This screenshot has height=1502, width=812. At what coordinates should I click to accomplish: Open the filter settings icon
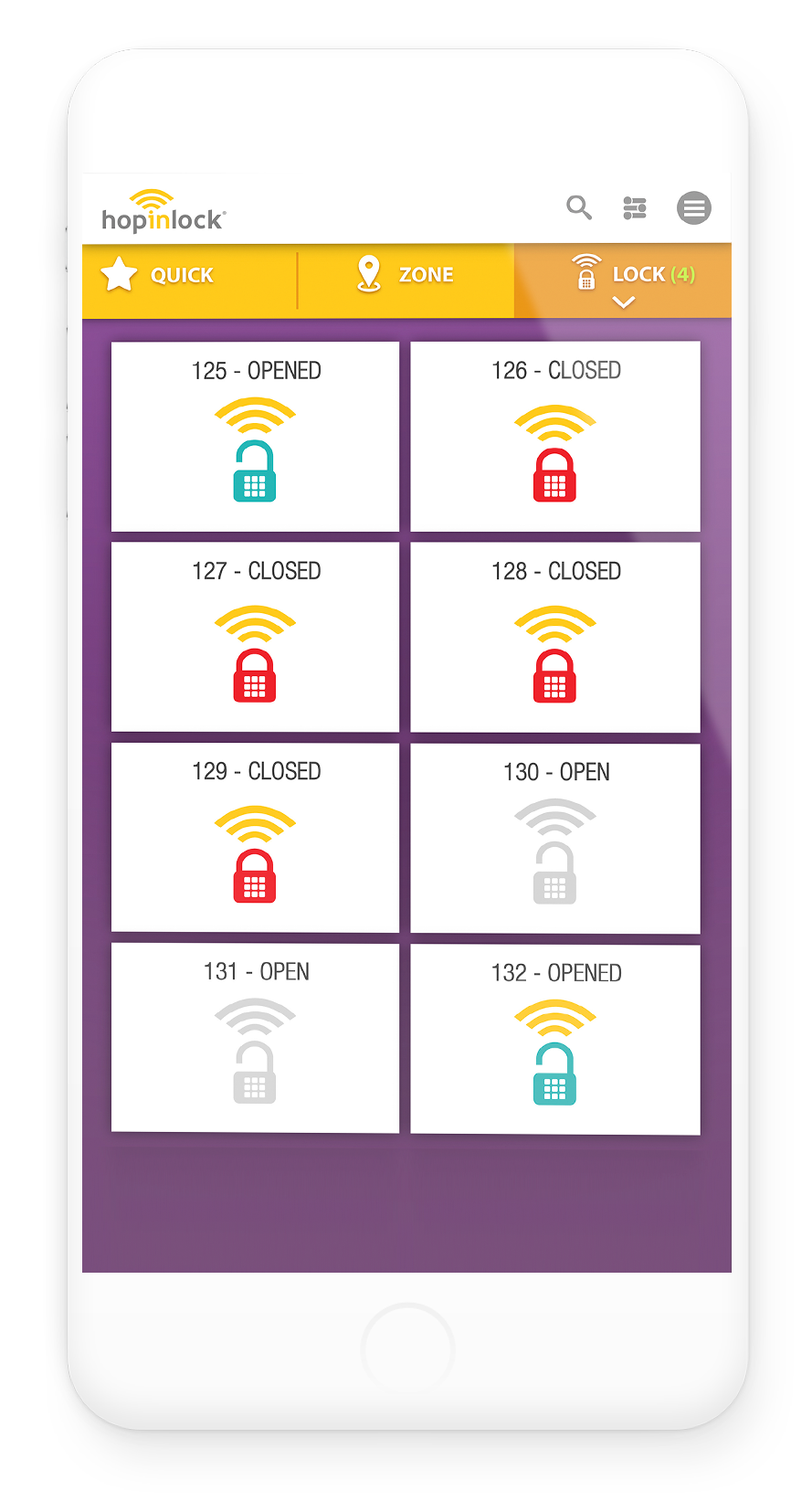click(635, 208)
